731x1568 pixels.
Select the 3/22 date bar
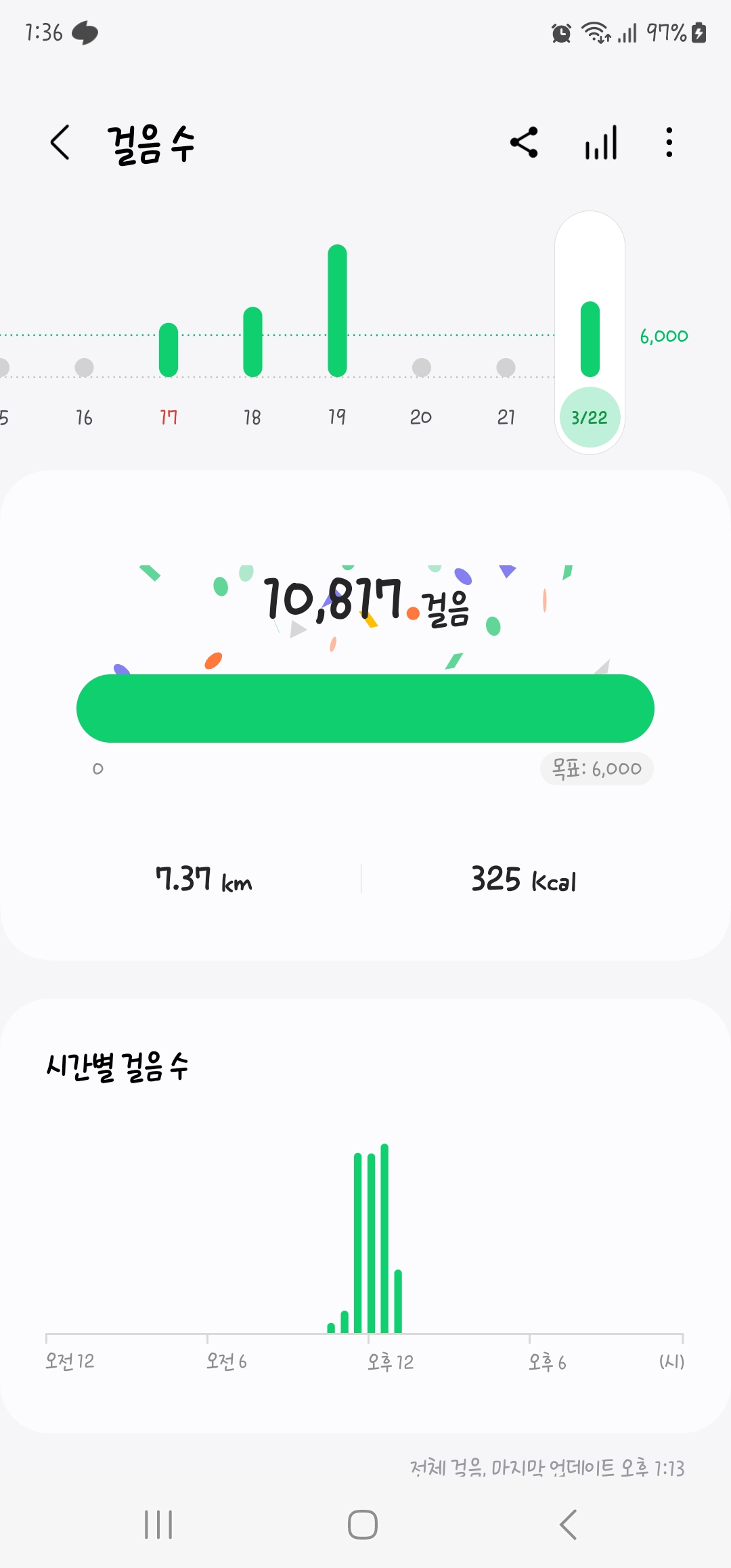pyautogui.click(x=590, y=352)
